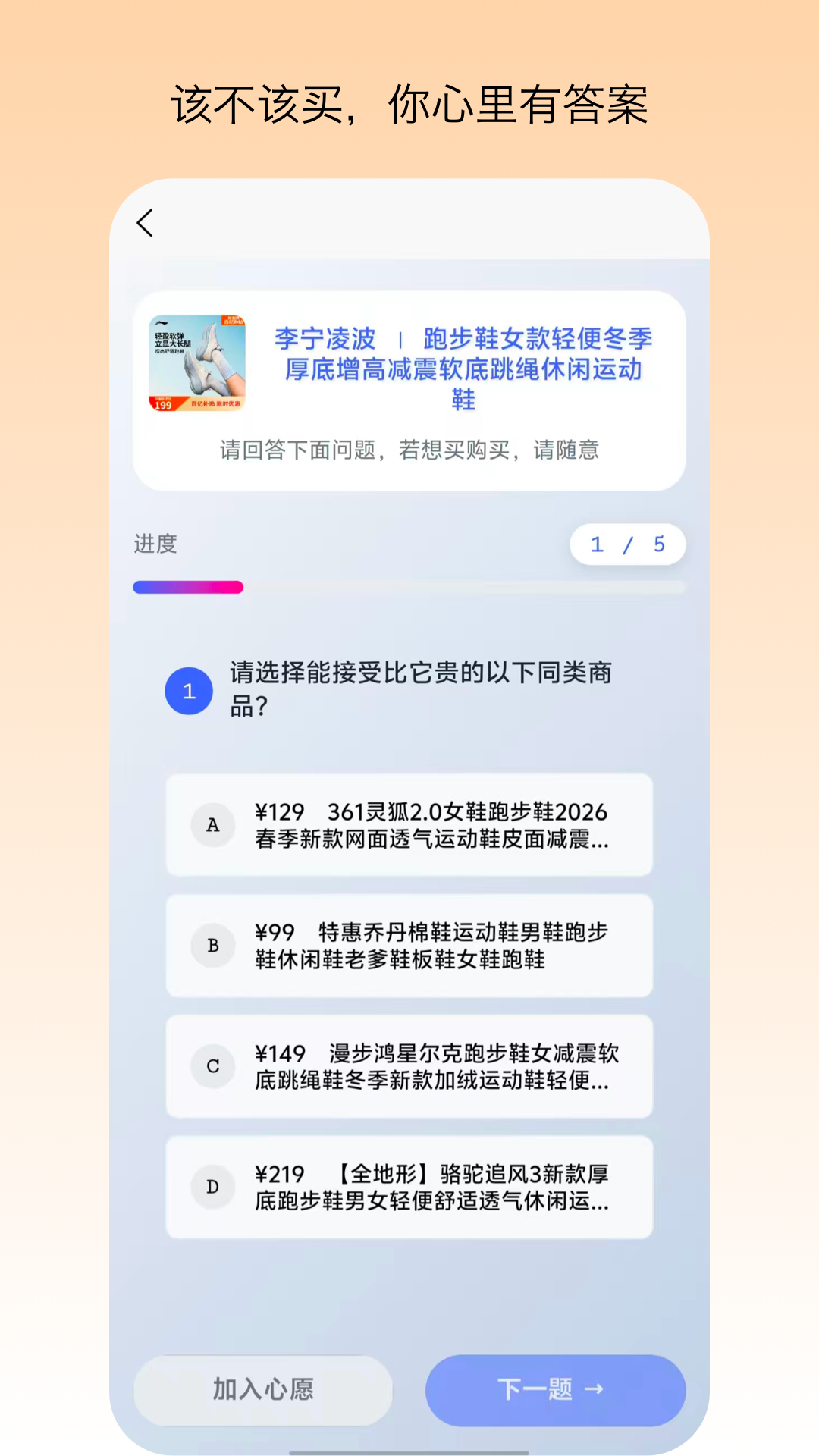Select option D priced ¥219 骆驼追风3
The image size is (819, 1456).
tap(409, 1187)
